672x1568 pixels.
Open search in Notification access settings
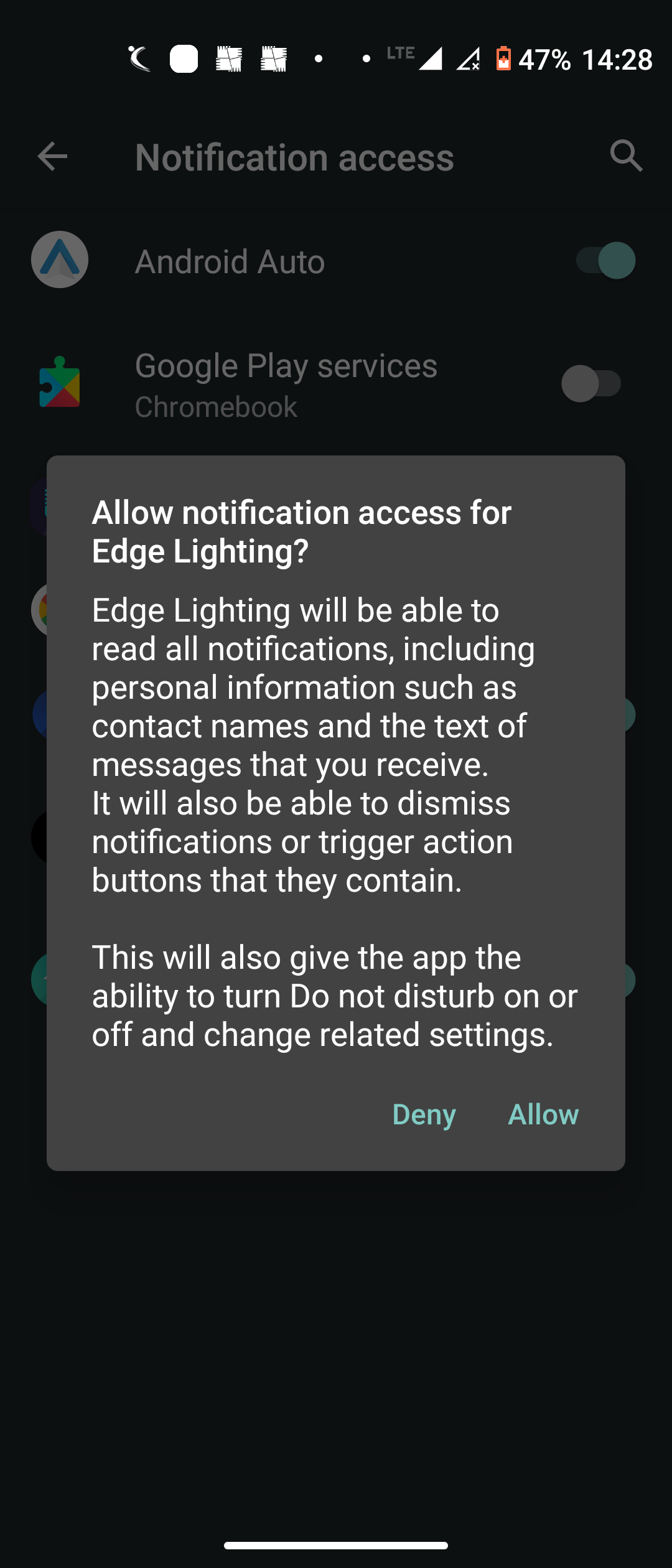point(627,157)
